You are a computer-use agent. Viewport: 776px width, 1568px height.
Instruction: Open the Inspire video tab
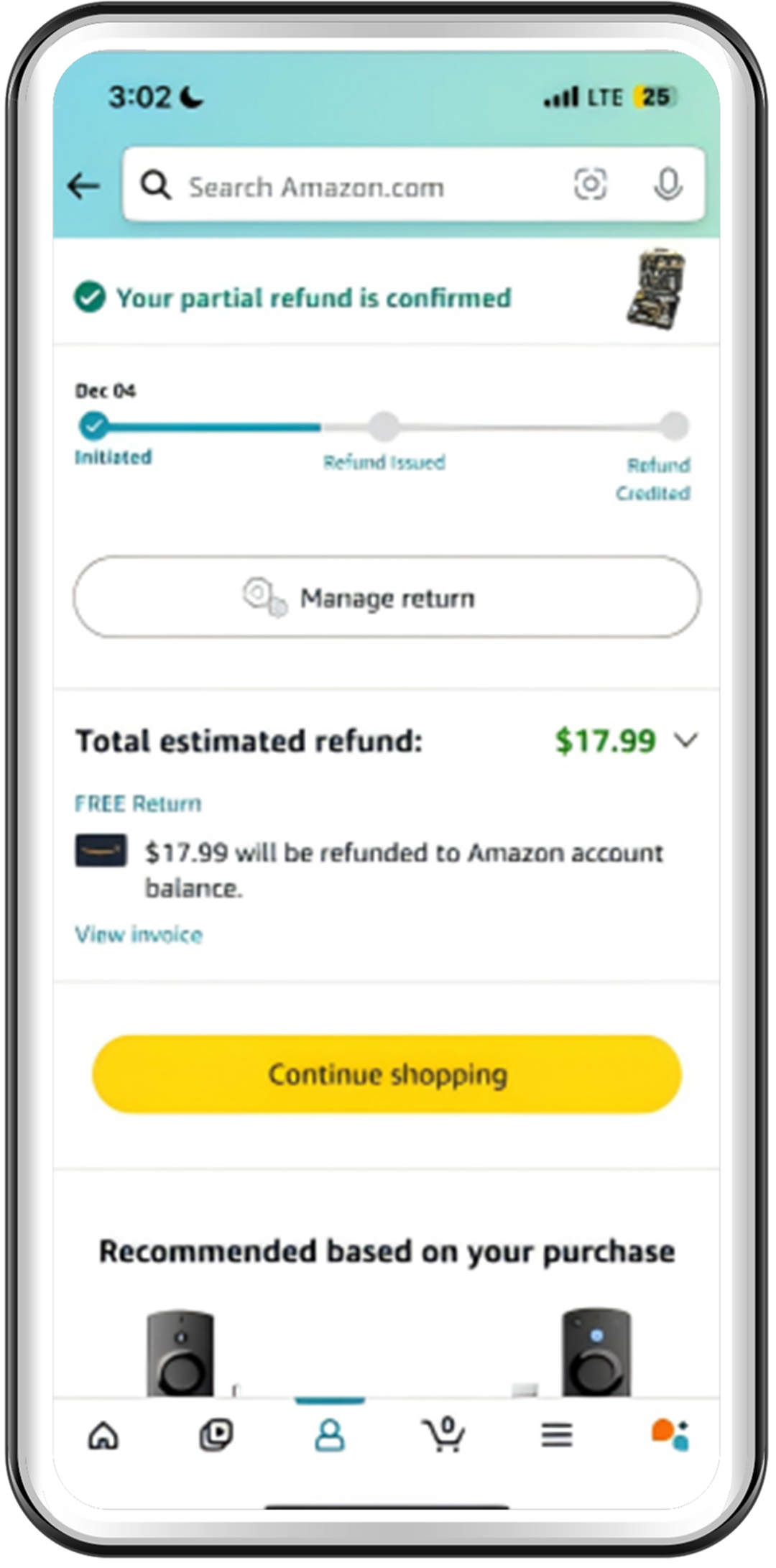click(x=216, y=1435)
